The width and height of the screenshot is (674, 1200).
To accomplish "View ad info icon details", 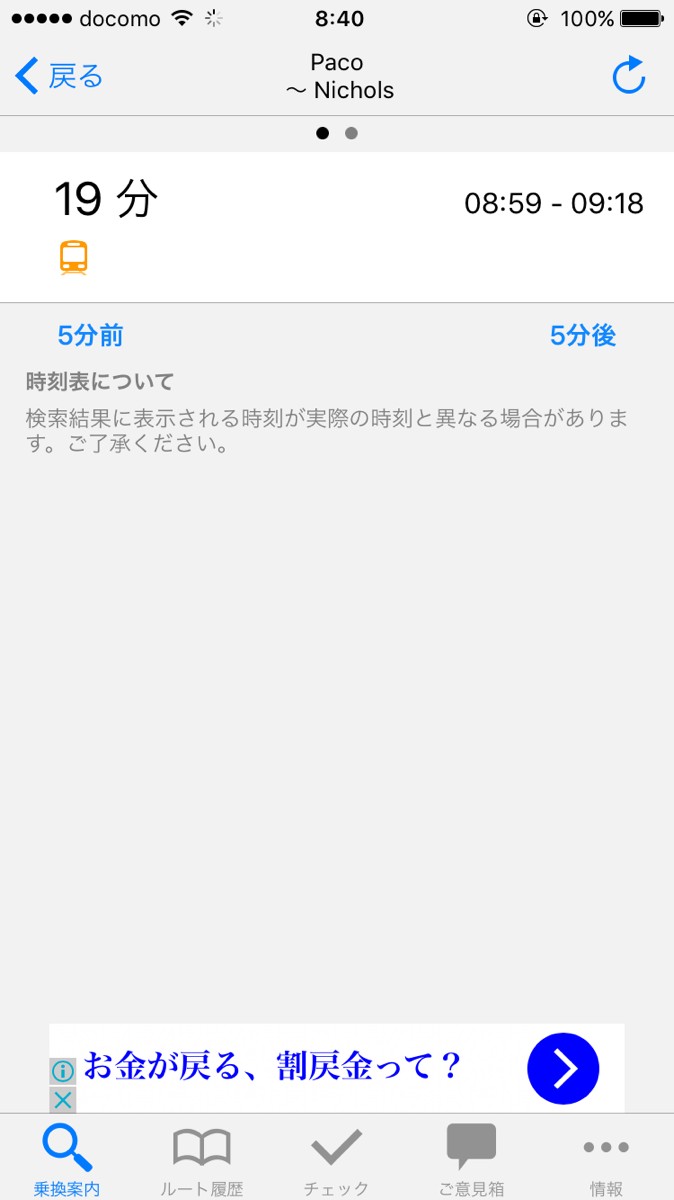I will pos(62,1071).
